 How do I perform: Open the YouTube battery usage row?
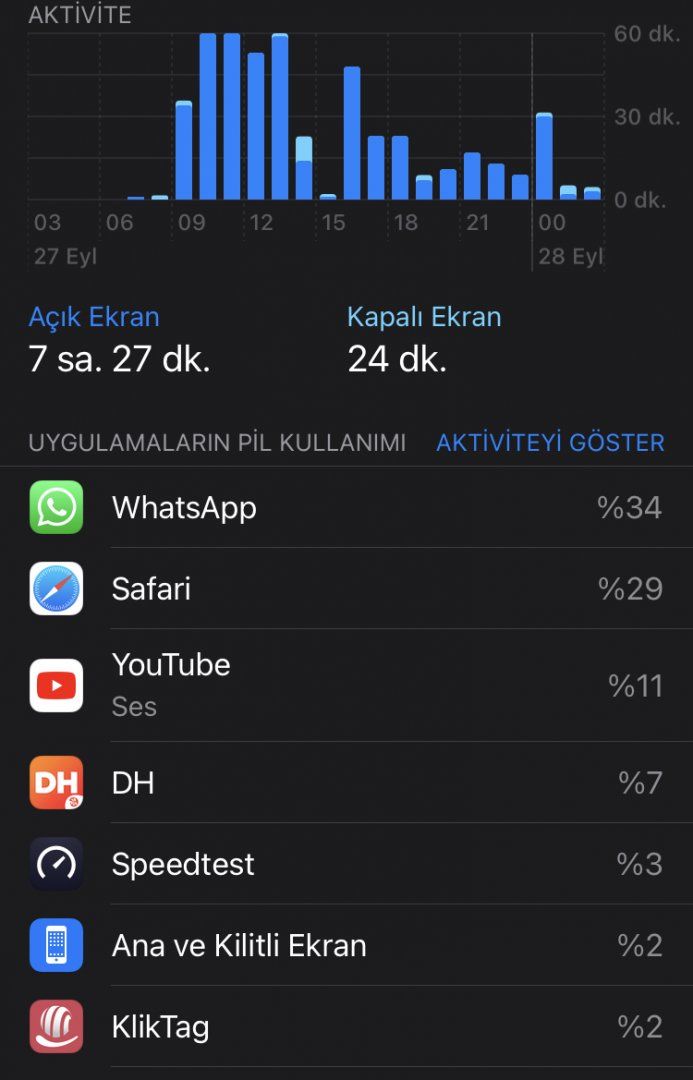point(346,685)
